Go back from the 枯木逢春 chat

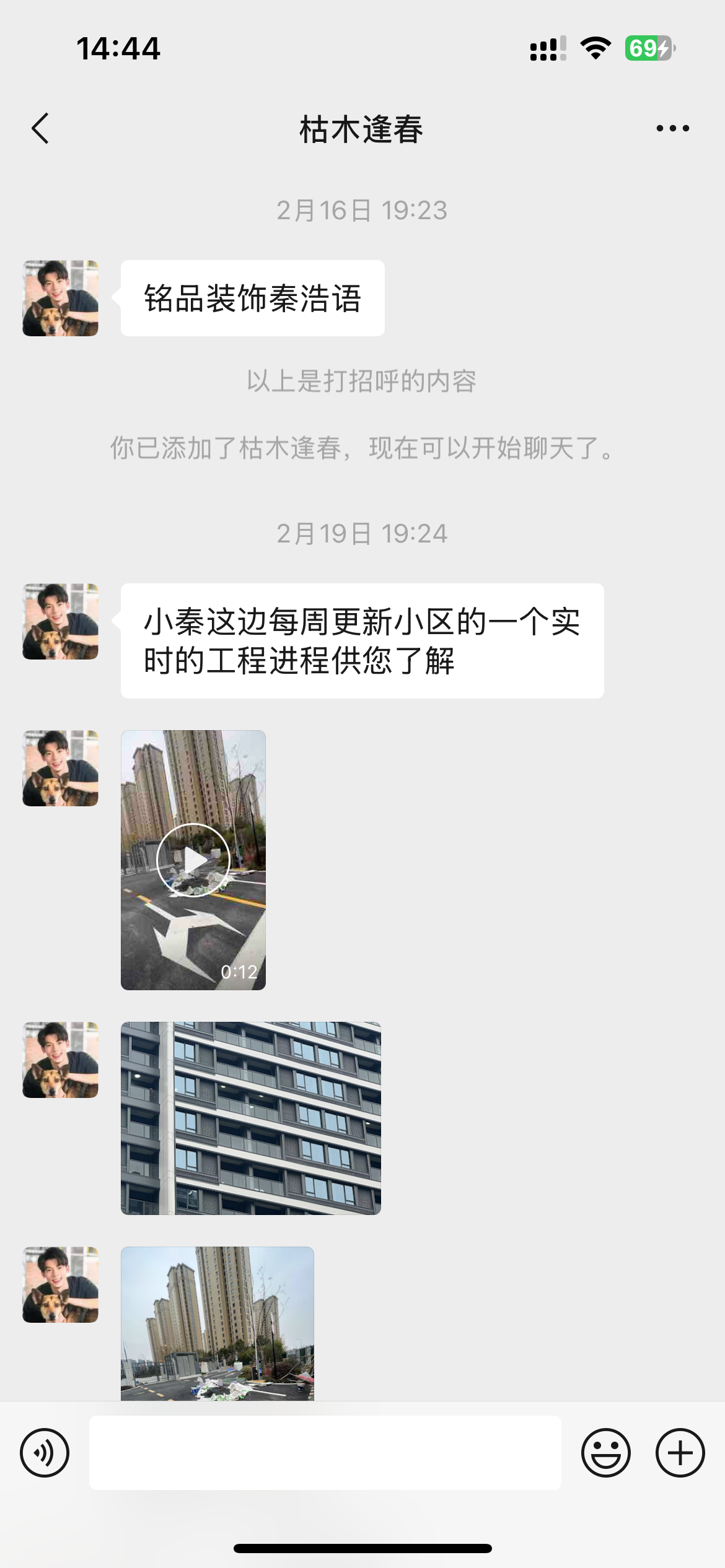coord(41,129)
